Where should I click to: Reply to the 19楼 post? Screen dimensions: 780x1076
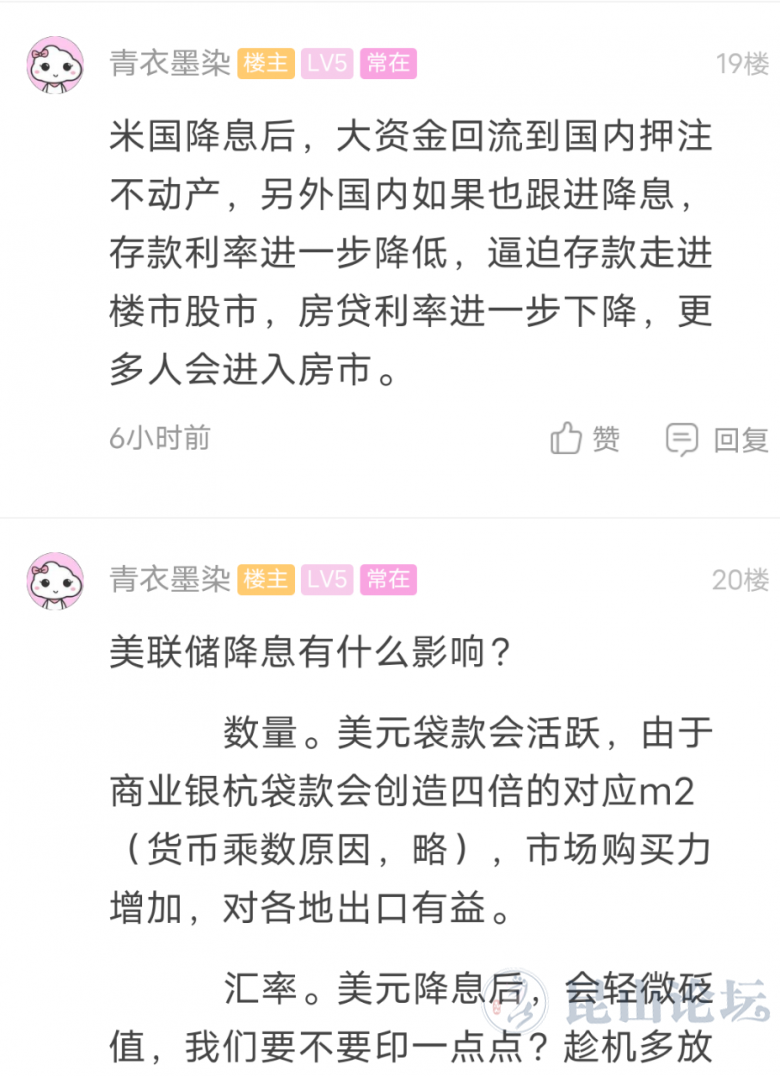(716, 438)
